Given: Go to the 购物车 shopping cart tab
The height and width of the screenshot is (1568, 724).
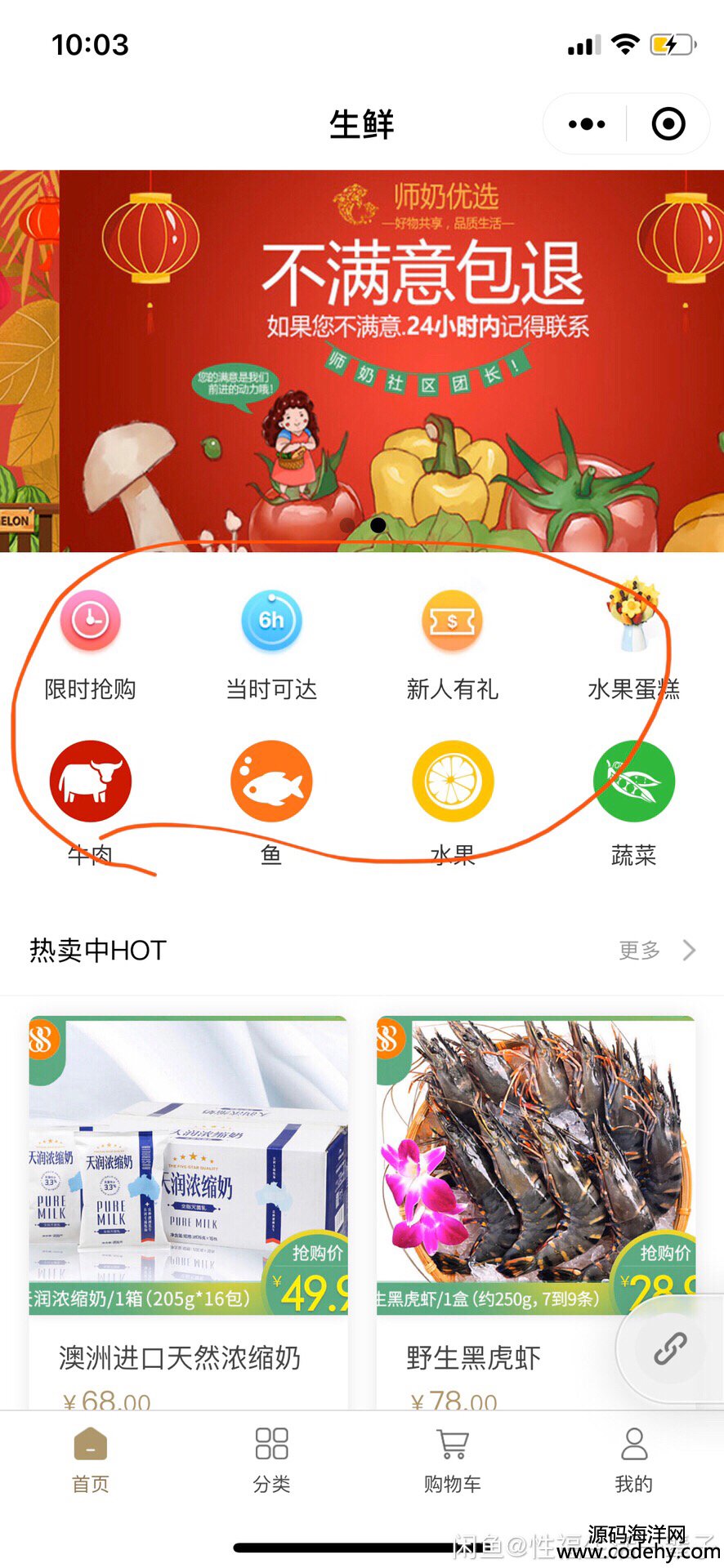Looking at the screenshot, I should 452,1460.
